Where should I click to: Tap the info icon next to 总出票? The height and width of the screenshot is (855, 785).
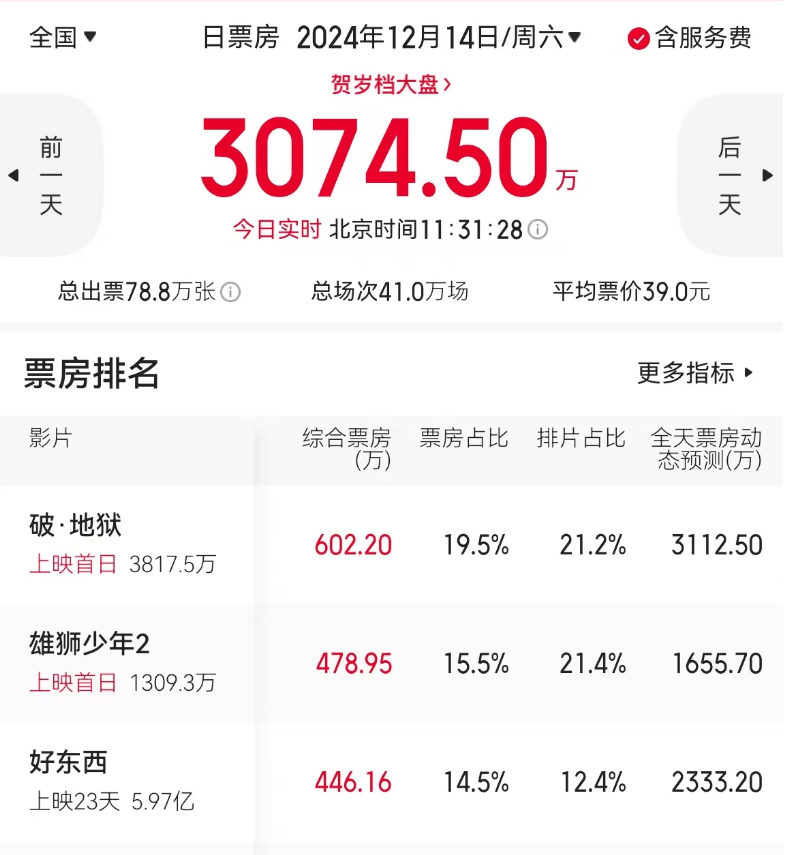[231, 292]
